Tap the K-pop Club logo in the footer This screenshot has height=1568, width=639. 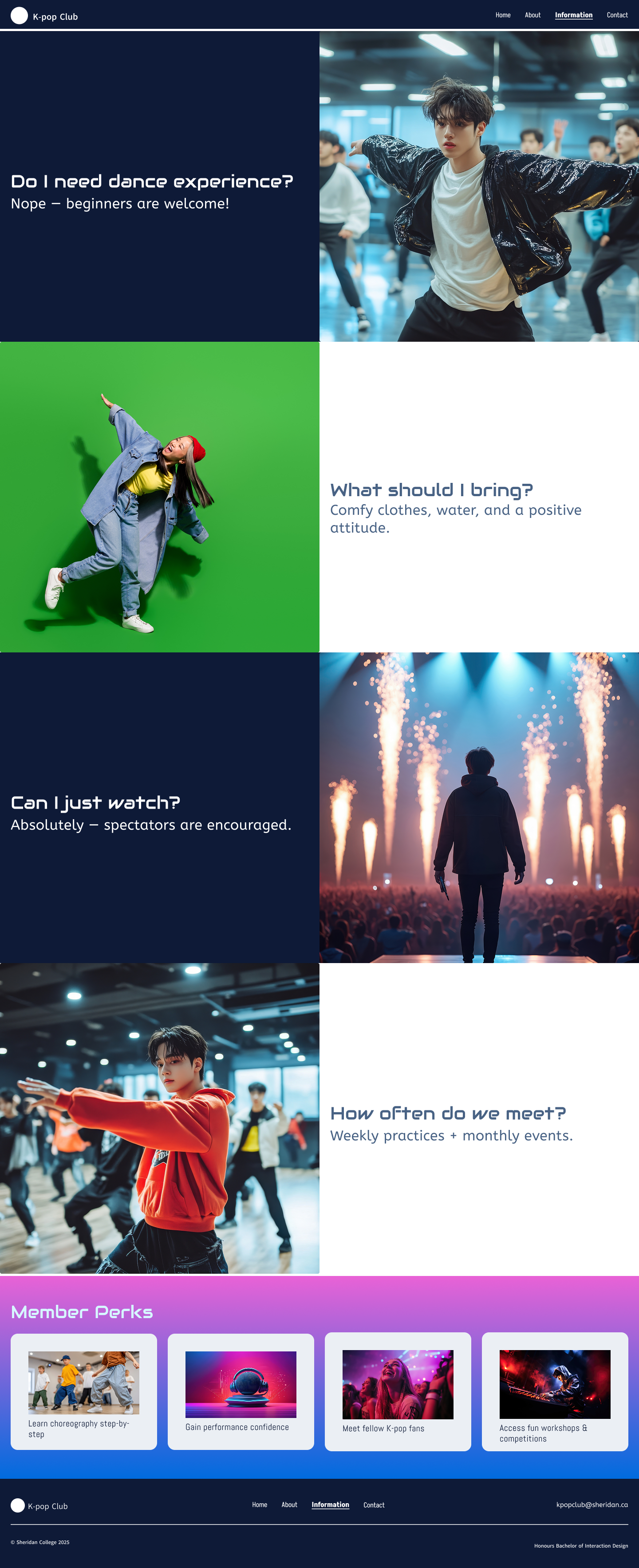[x=39, y=1505]
